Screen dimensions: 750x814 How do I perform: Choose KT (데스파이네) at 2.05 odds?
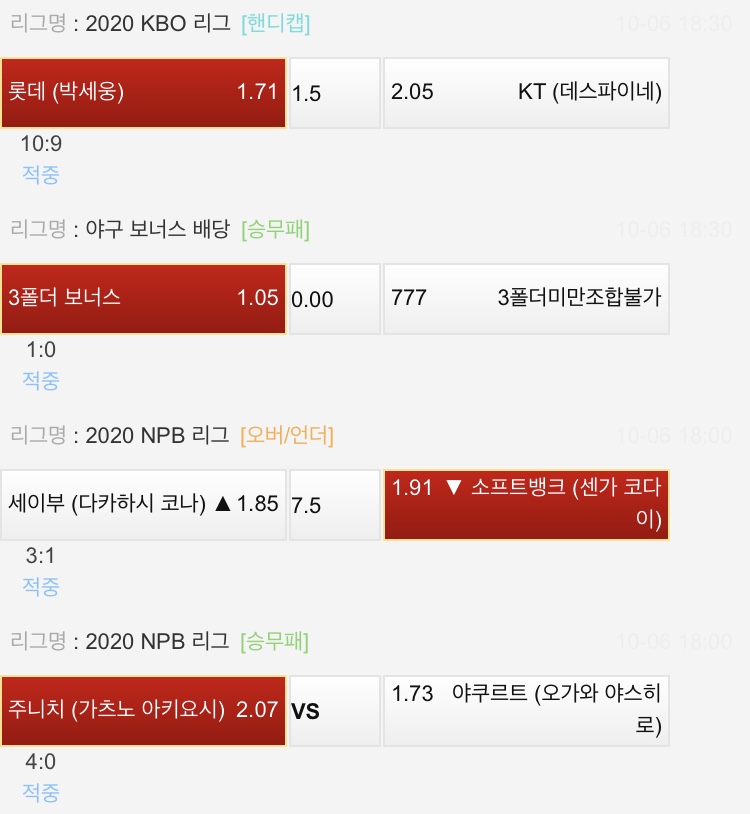click(526, 92)
